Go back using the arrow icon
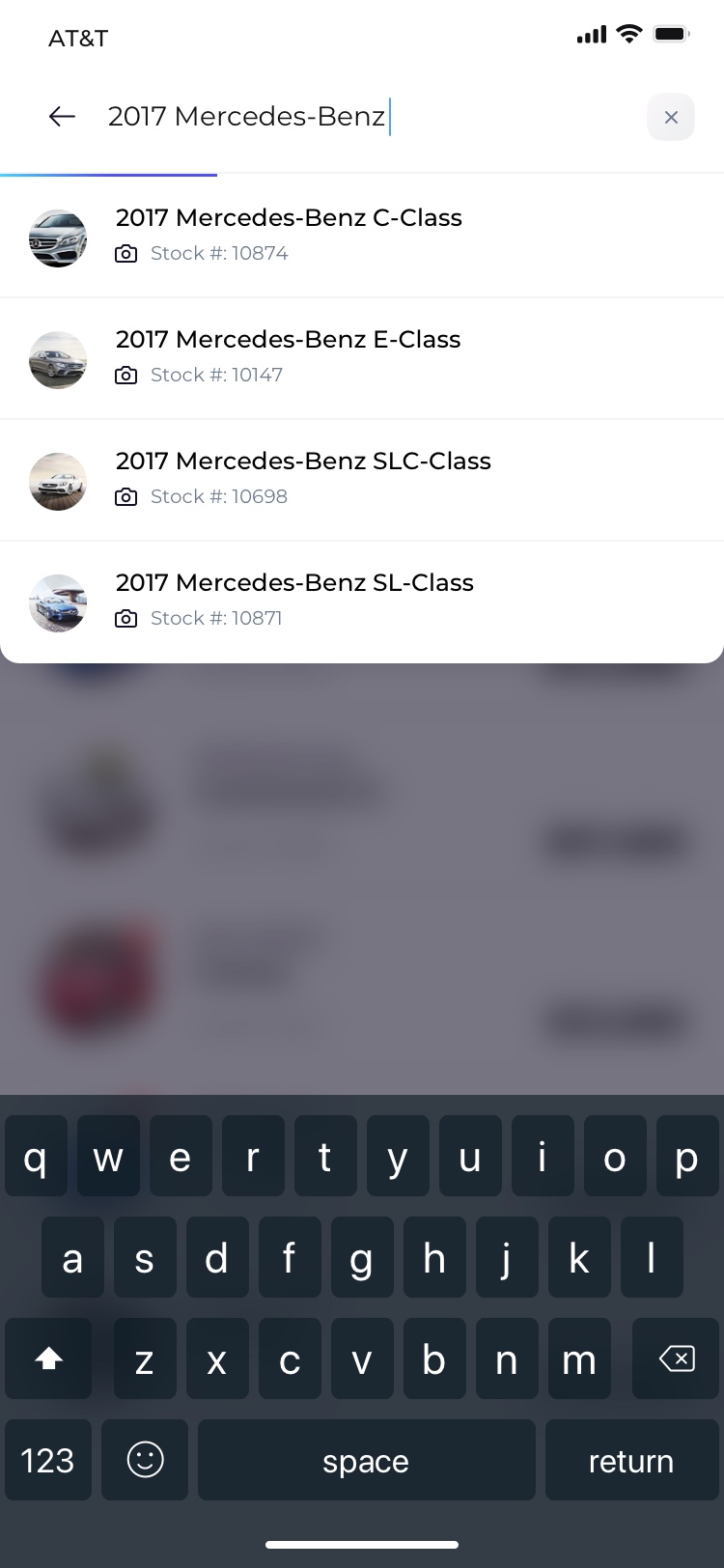The height and width of the screenshot is (1568, 724). 62,117
